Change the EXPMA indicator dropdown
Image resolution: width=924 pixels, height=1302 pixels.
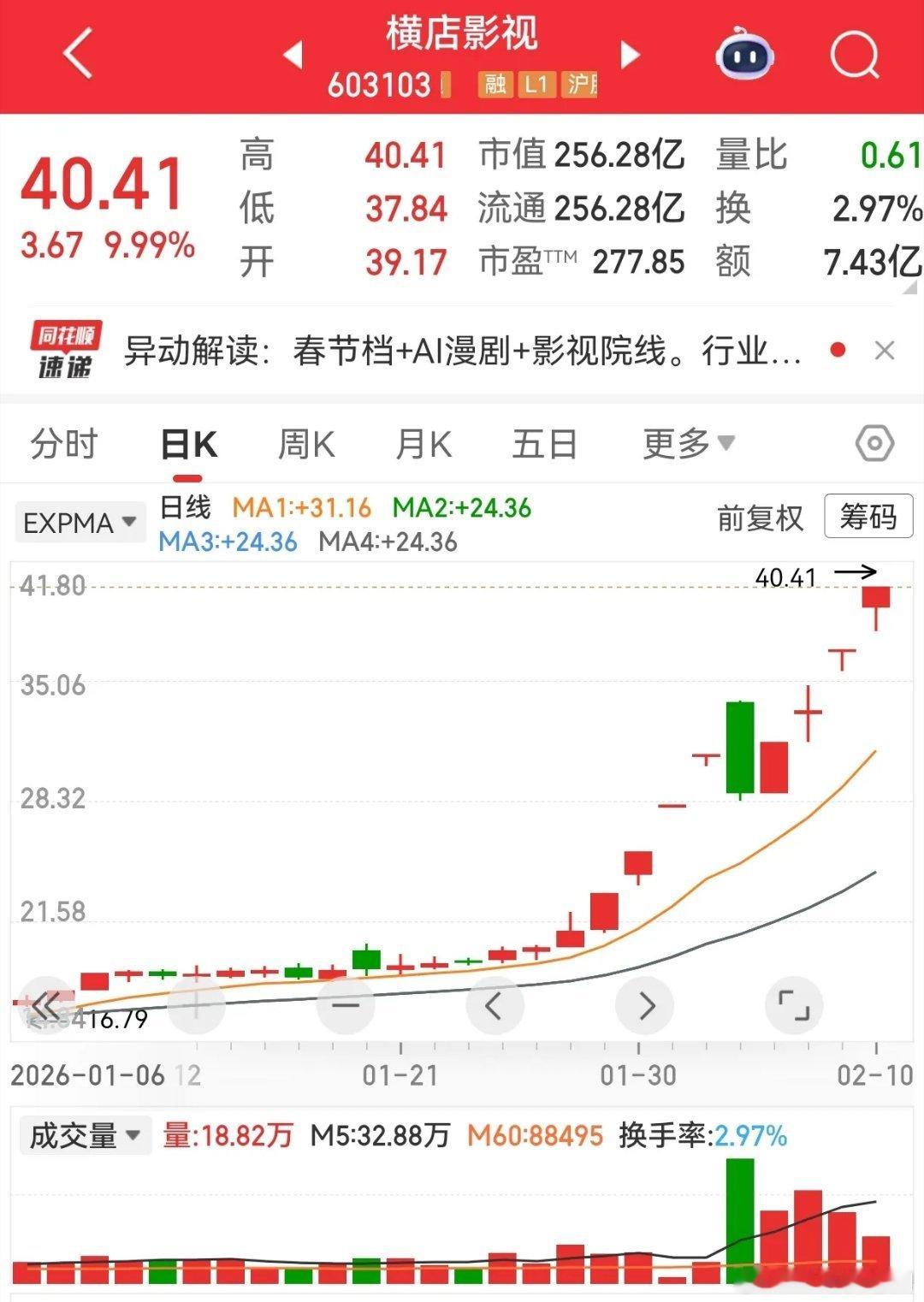(x=80, y=522)
